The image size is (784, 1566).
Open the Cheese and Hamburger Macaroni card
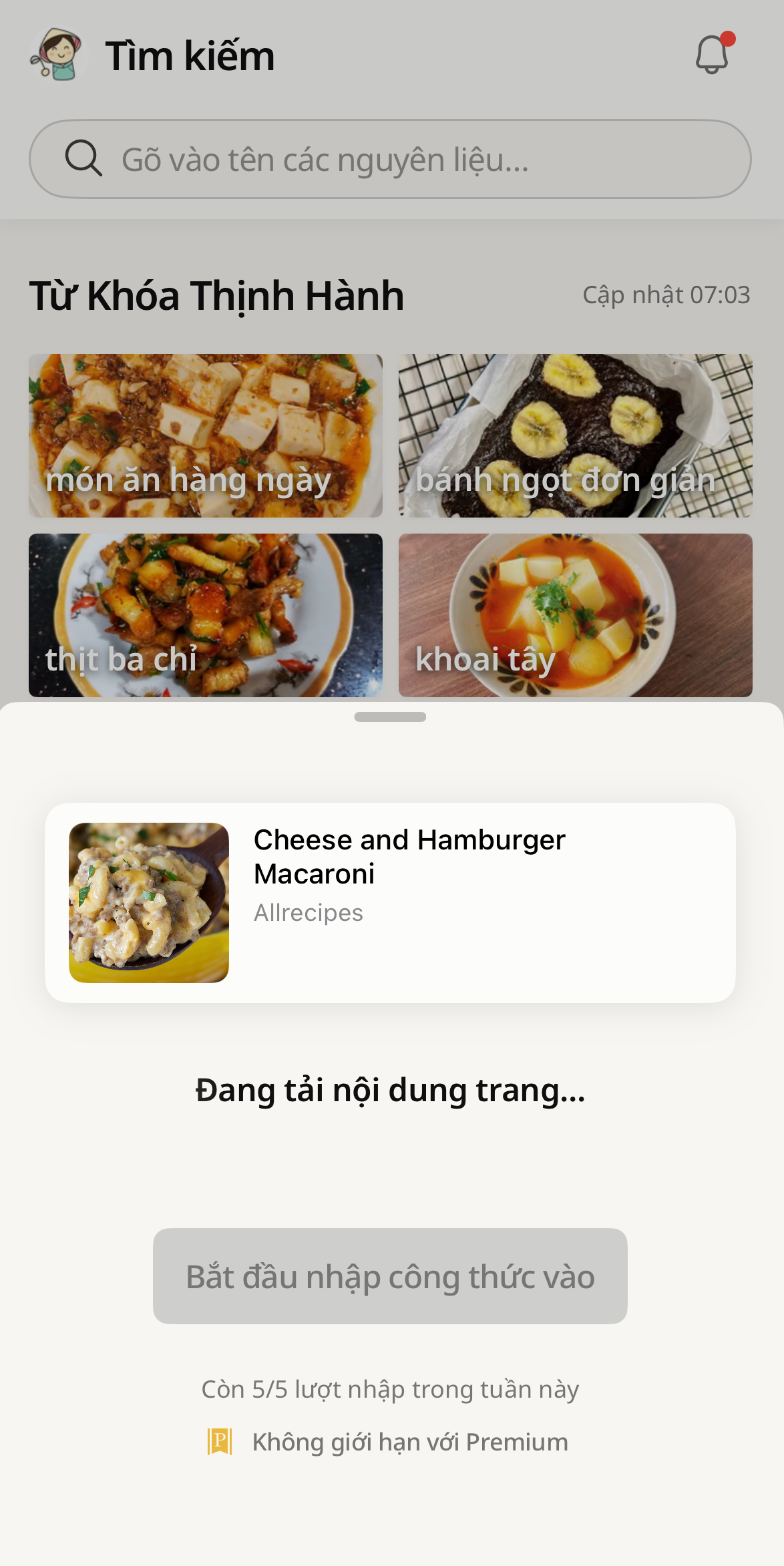[x=390, y=902]
